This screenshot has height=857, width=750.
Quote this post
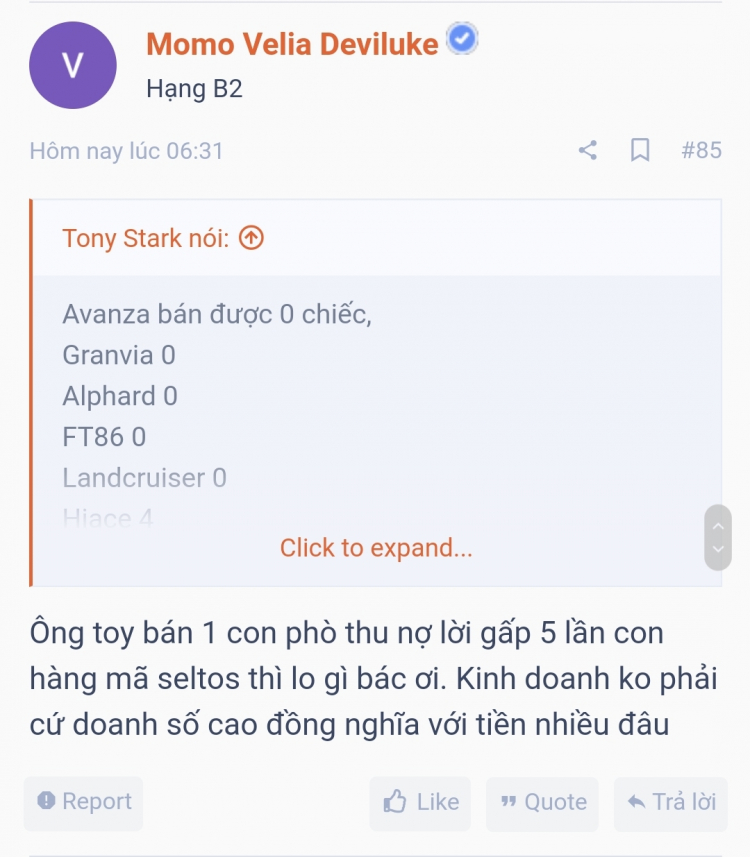pos(543,802)
